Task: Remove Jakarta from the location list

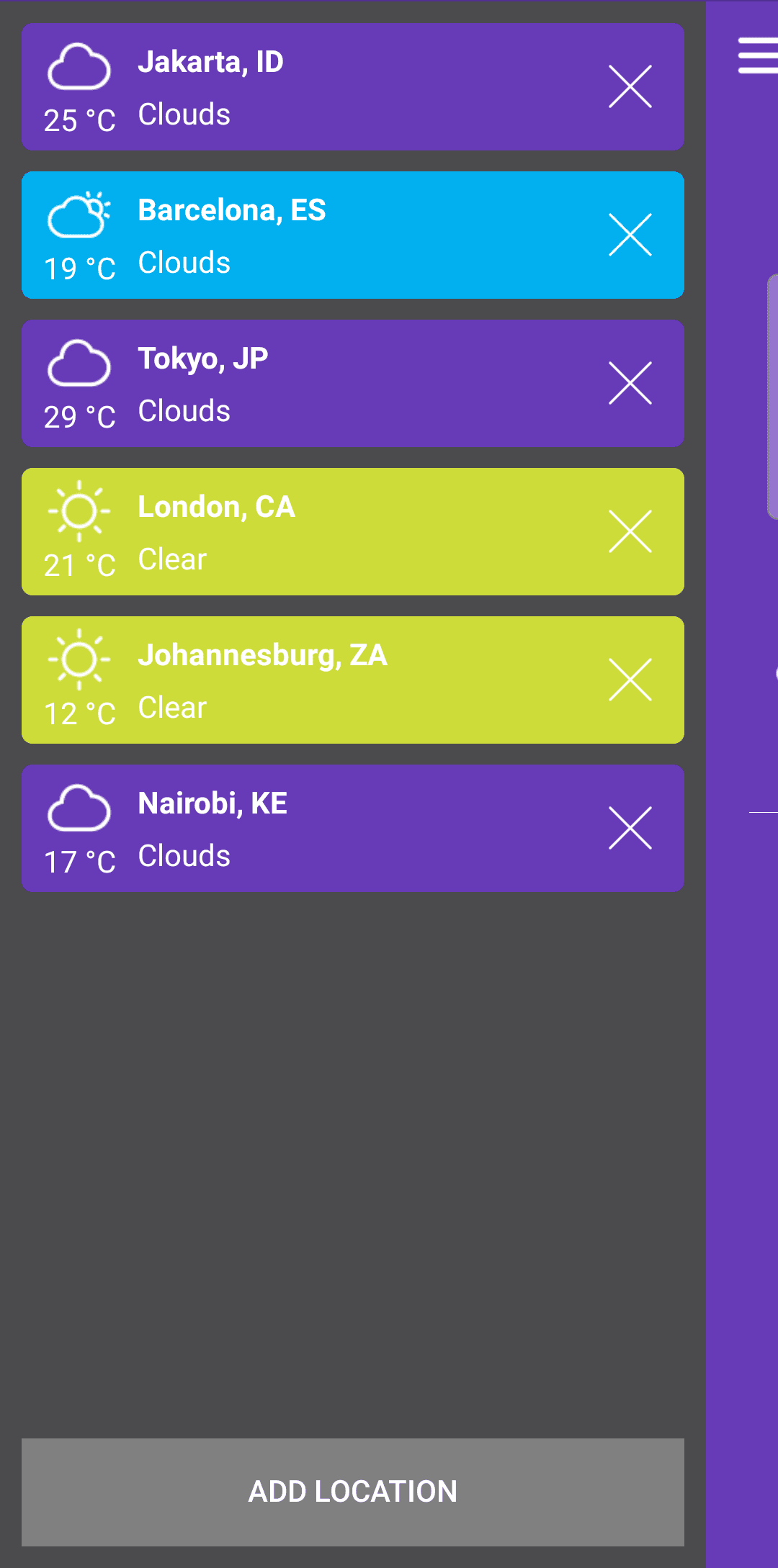Action: pyautogui.click(x=630, y=86)
